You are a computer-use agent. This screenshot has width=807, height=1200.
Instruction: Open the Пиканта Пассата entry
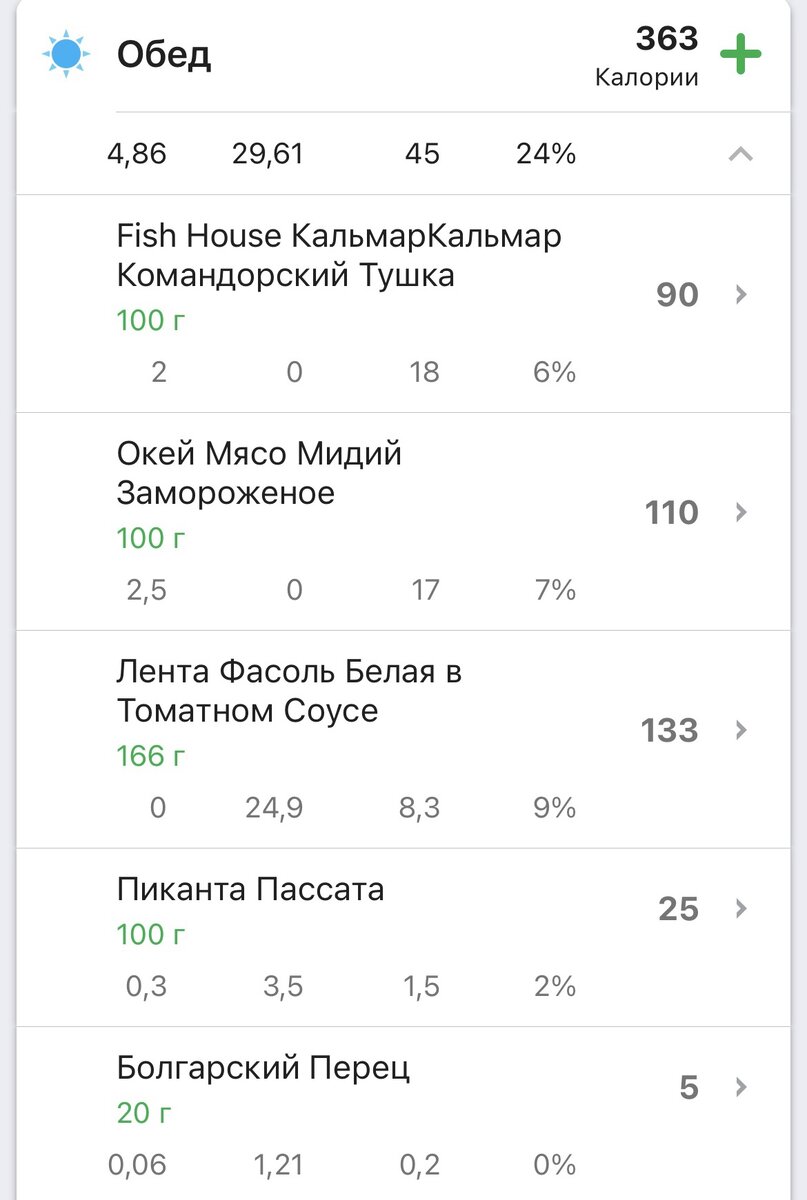click(x=400, y=909)
